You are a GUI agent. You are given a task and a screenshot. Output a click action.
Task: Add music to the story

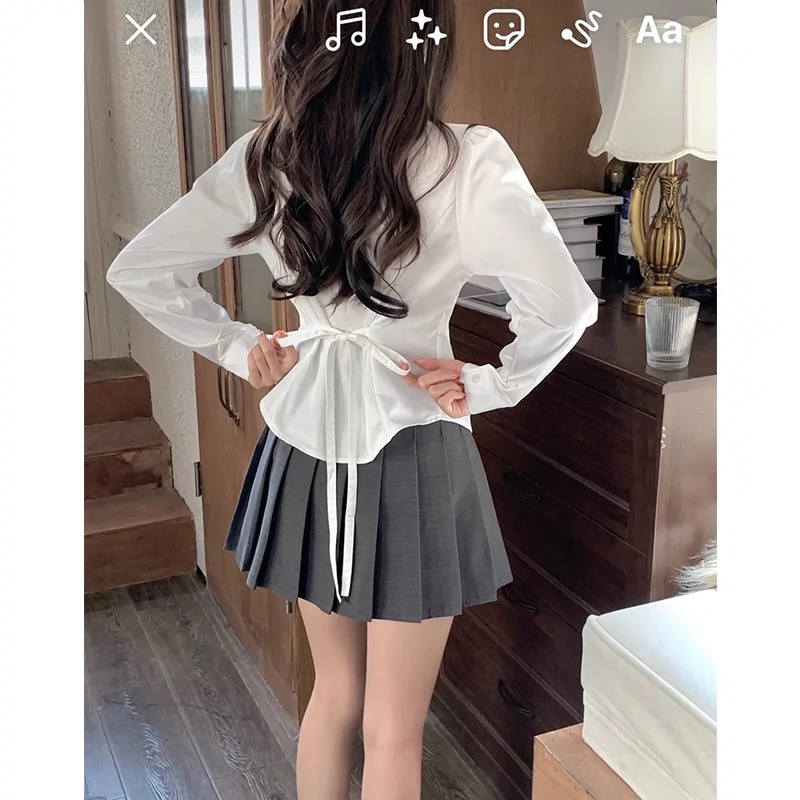[x=346, y=29]
